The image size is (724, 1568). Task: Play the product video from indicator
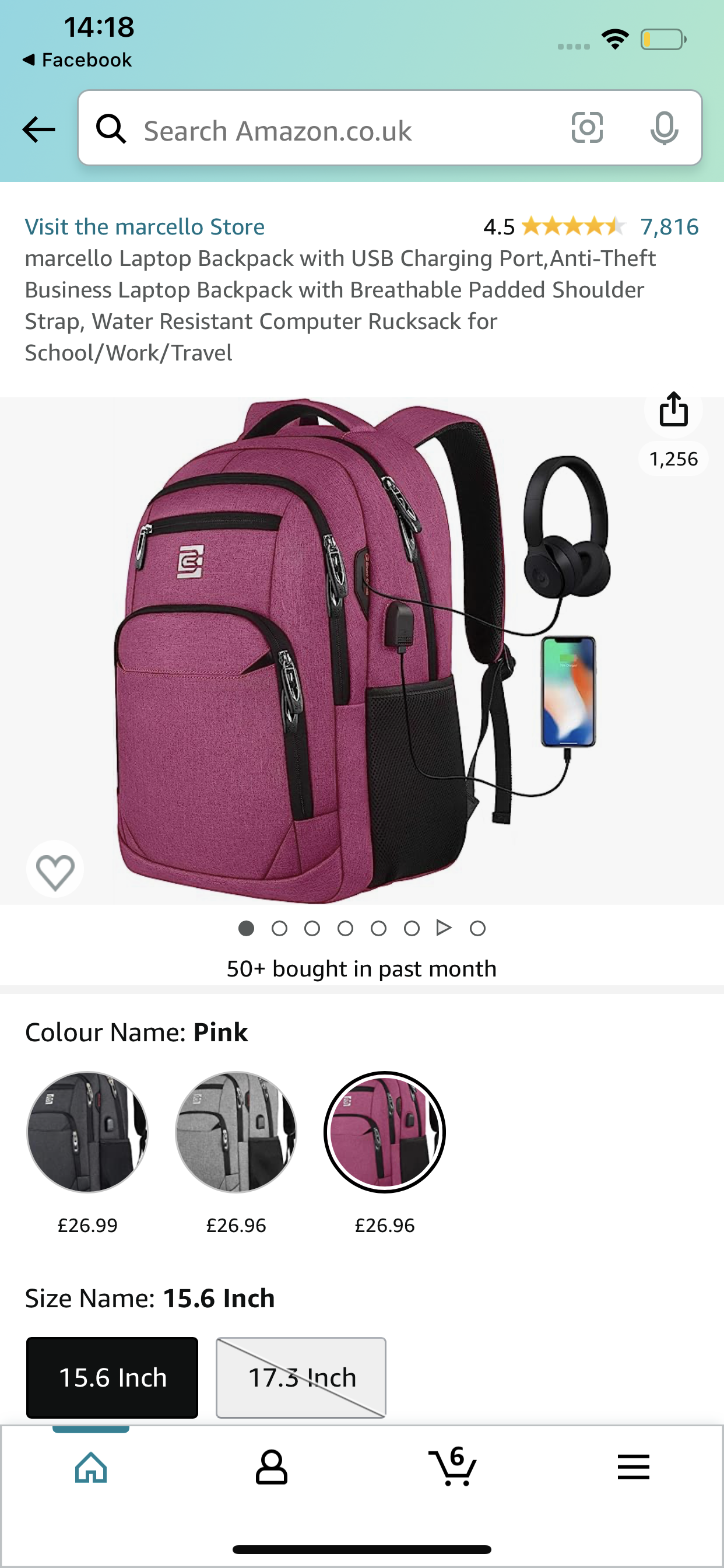[444, 928]
